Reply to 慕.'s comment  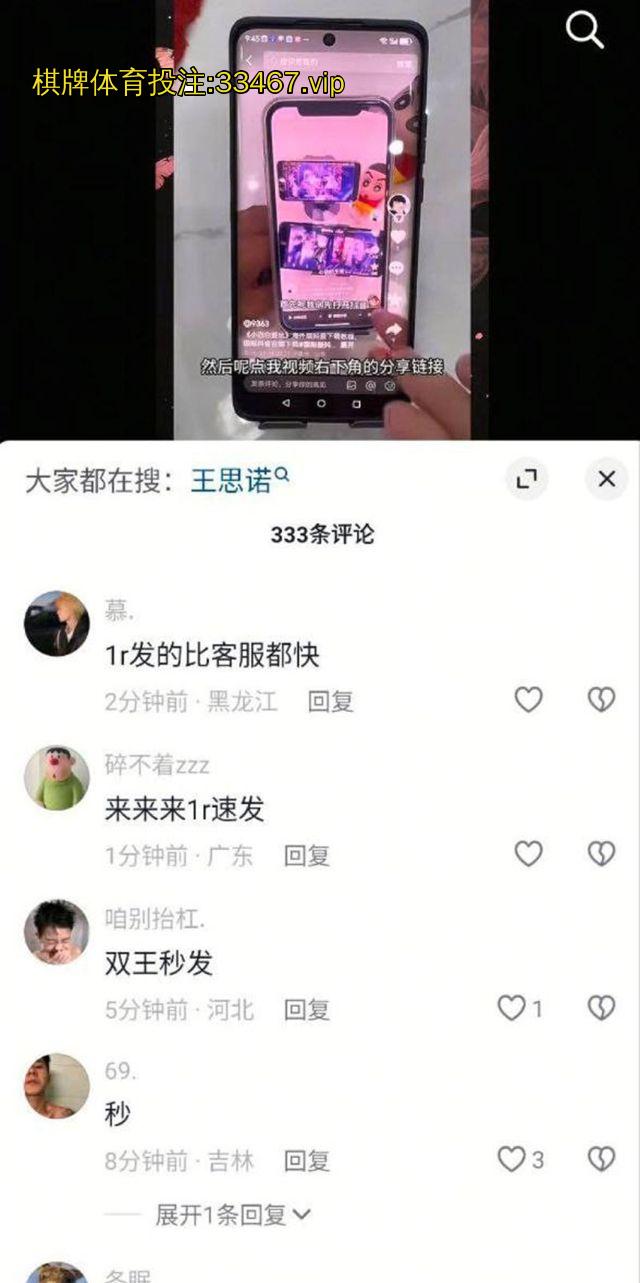330,702
